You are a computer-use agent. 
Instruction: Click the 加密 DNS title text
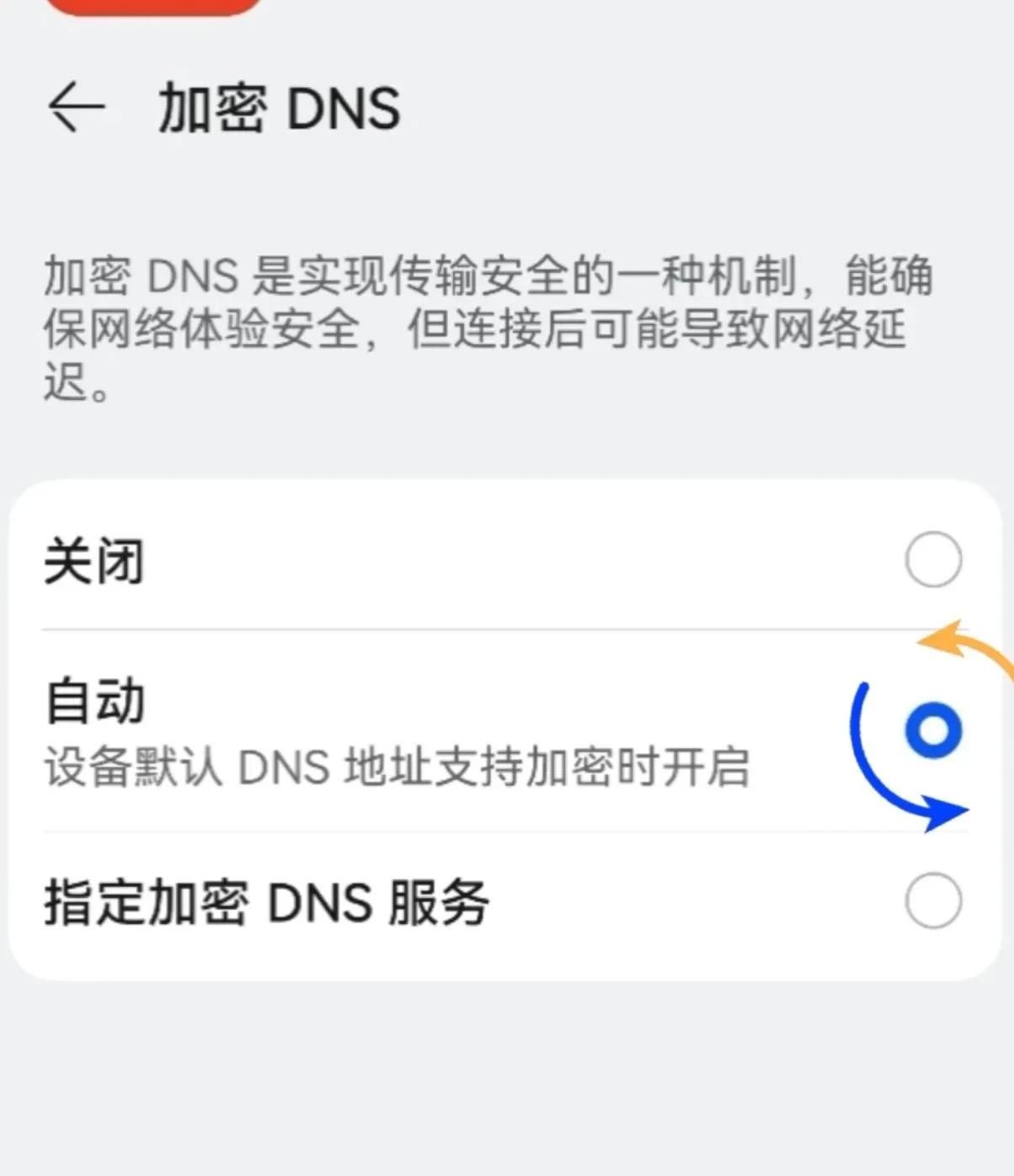[276, 109]
